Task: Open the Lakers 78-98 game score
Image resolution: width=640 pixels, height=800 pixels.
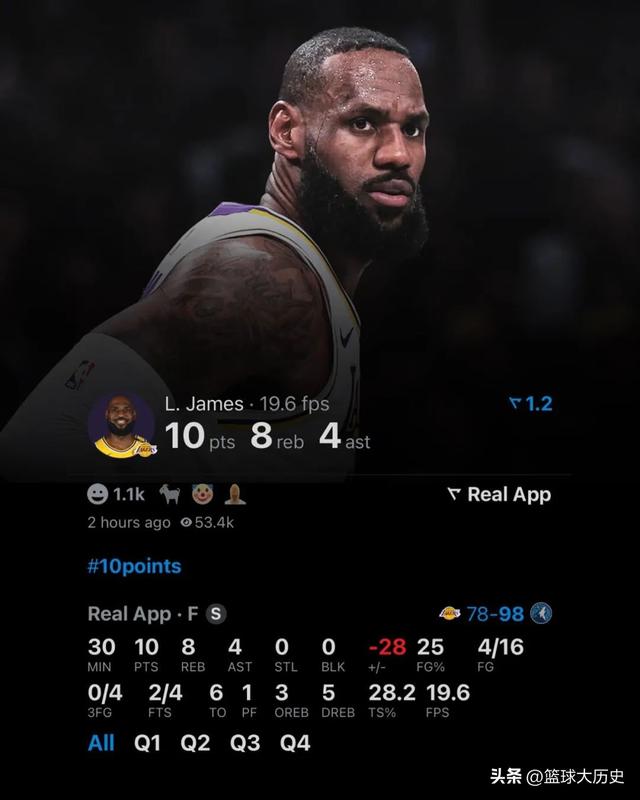Action: [495, 614]
